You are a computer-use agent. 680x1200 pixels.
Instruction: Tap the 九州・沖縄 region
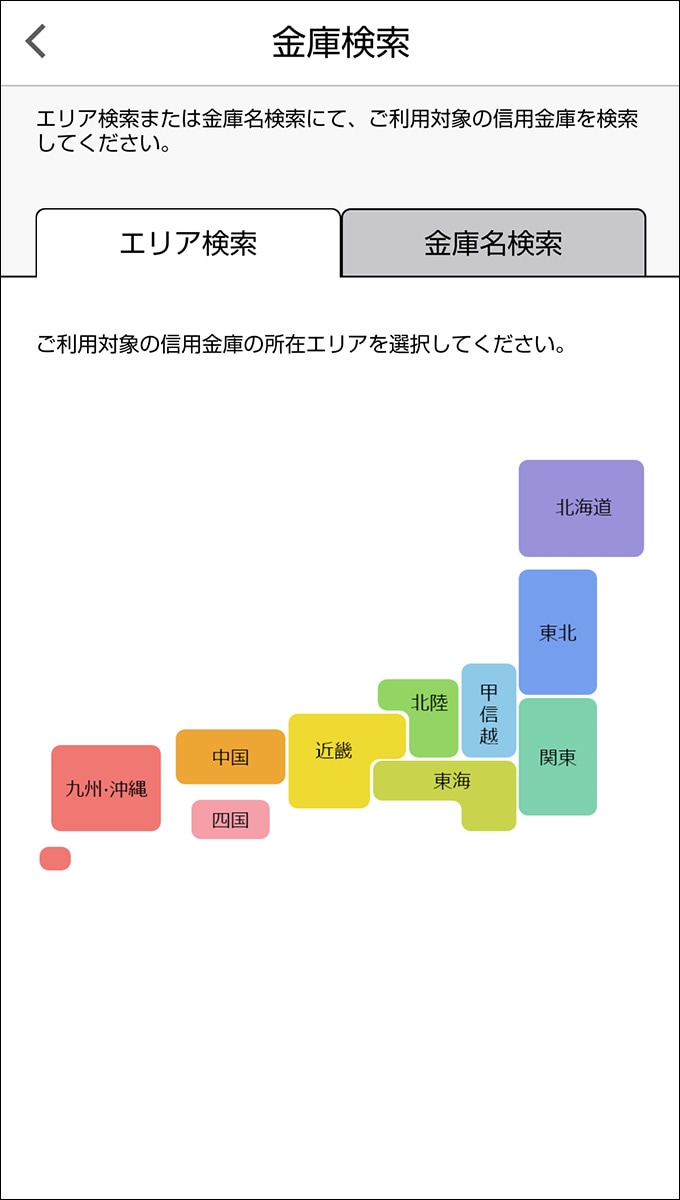click(106, 788)
